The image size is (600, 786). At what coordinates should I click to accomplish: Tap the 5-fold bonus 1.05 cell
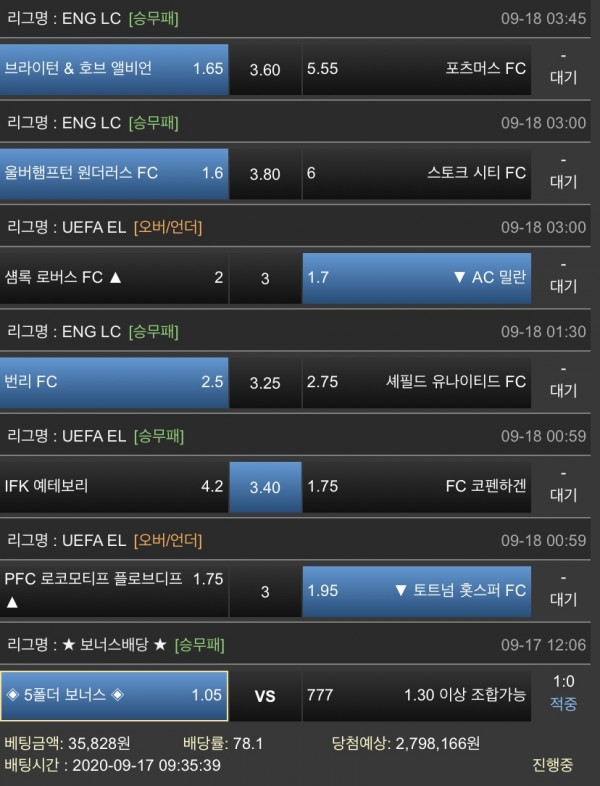click(114, 695)
